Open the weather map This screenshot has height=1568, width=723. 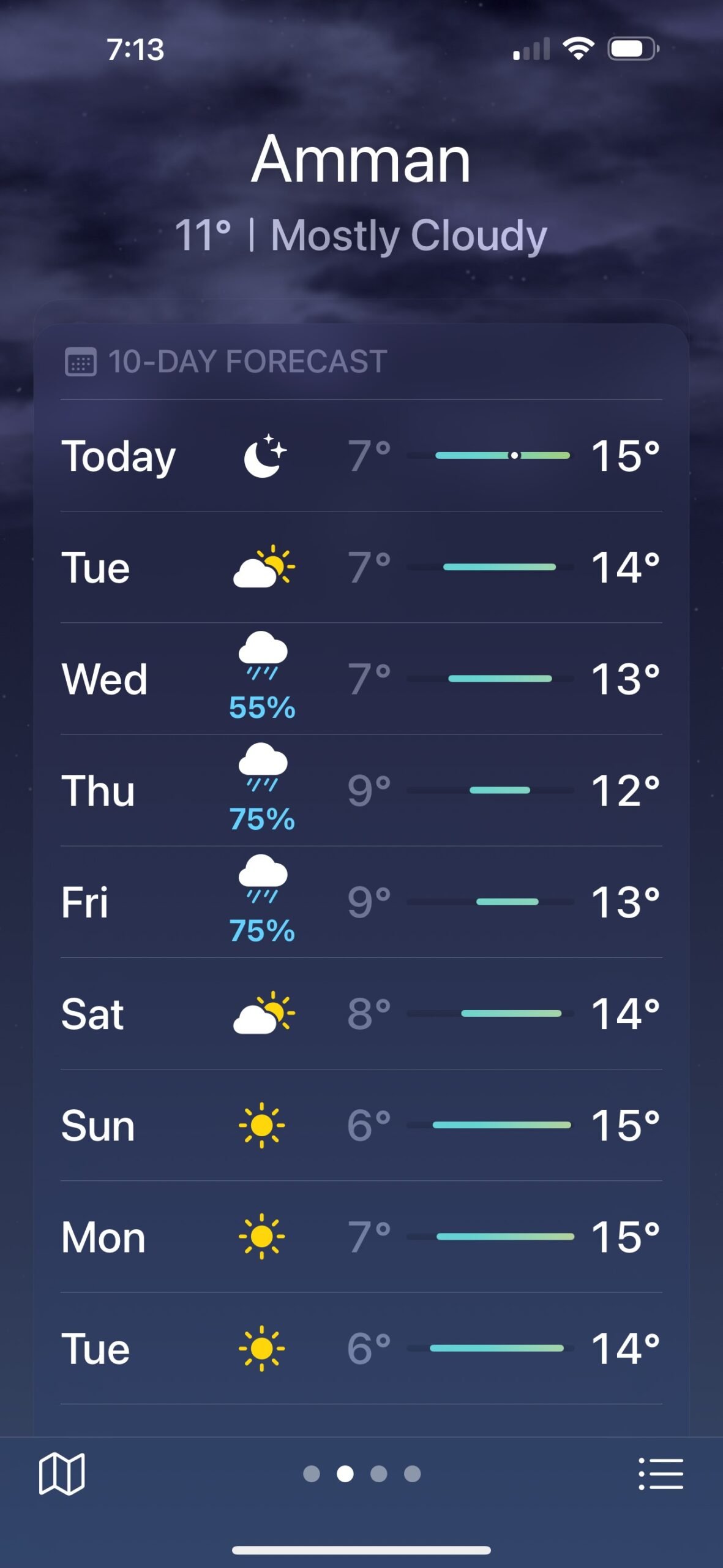pyautogui.click(x=62, y=1473)
